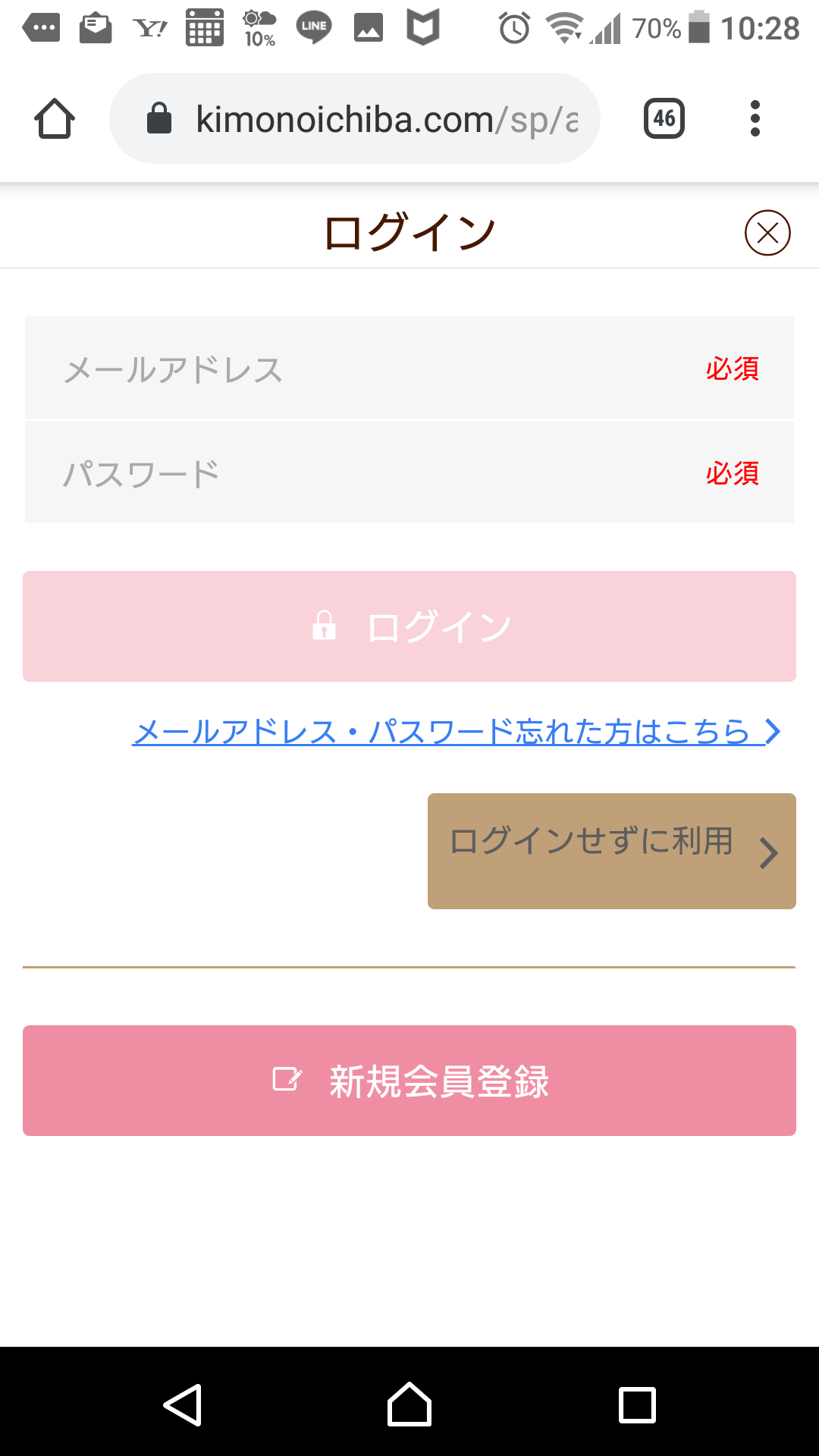Select ログインせずに利用
Image resolution: width=819 pixels, height=1456 pixels.
coord(612,851)
